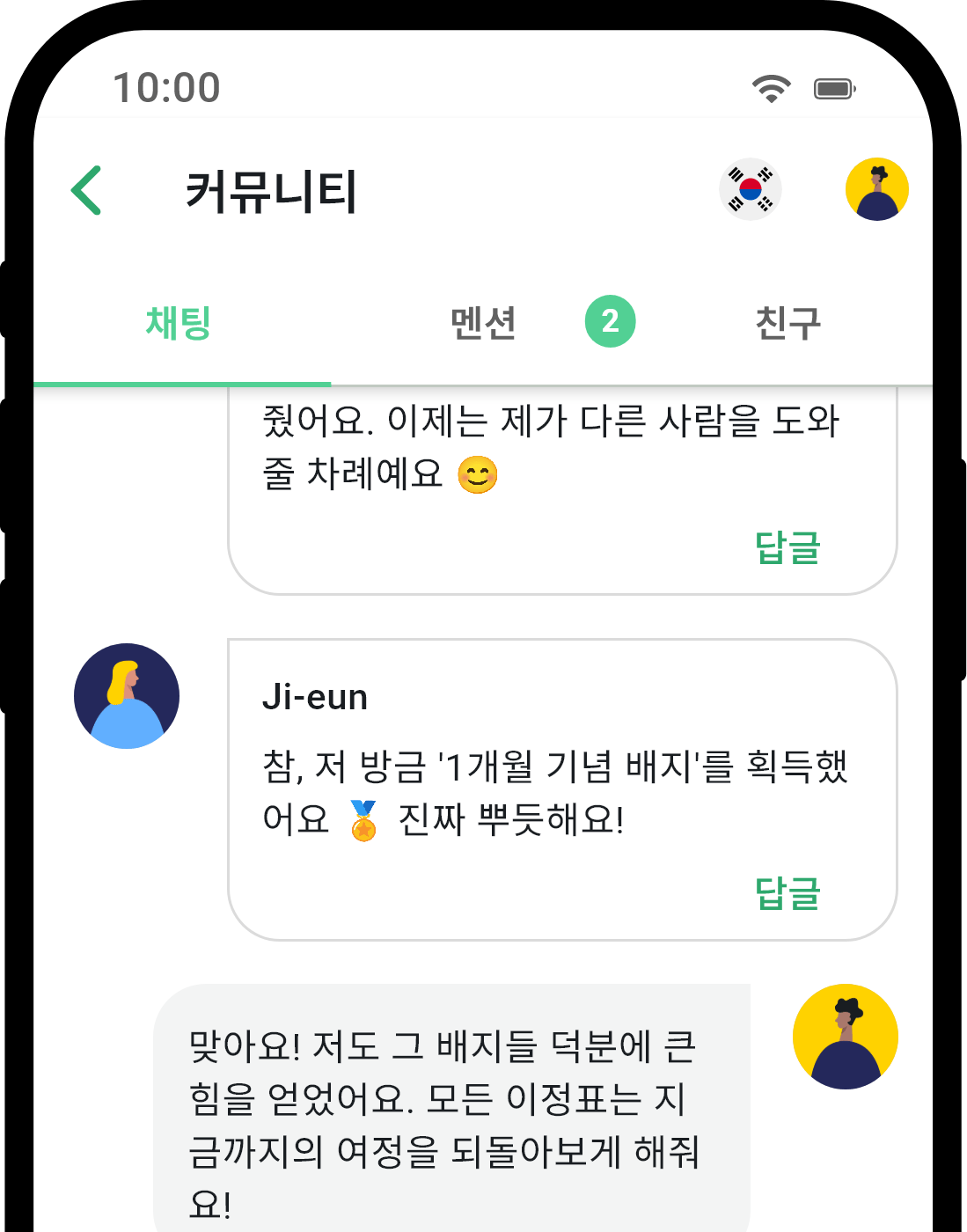
Task: Reply to Ji-eun's badge message
Action: click(788, 893)
